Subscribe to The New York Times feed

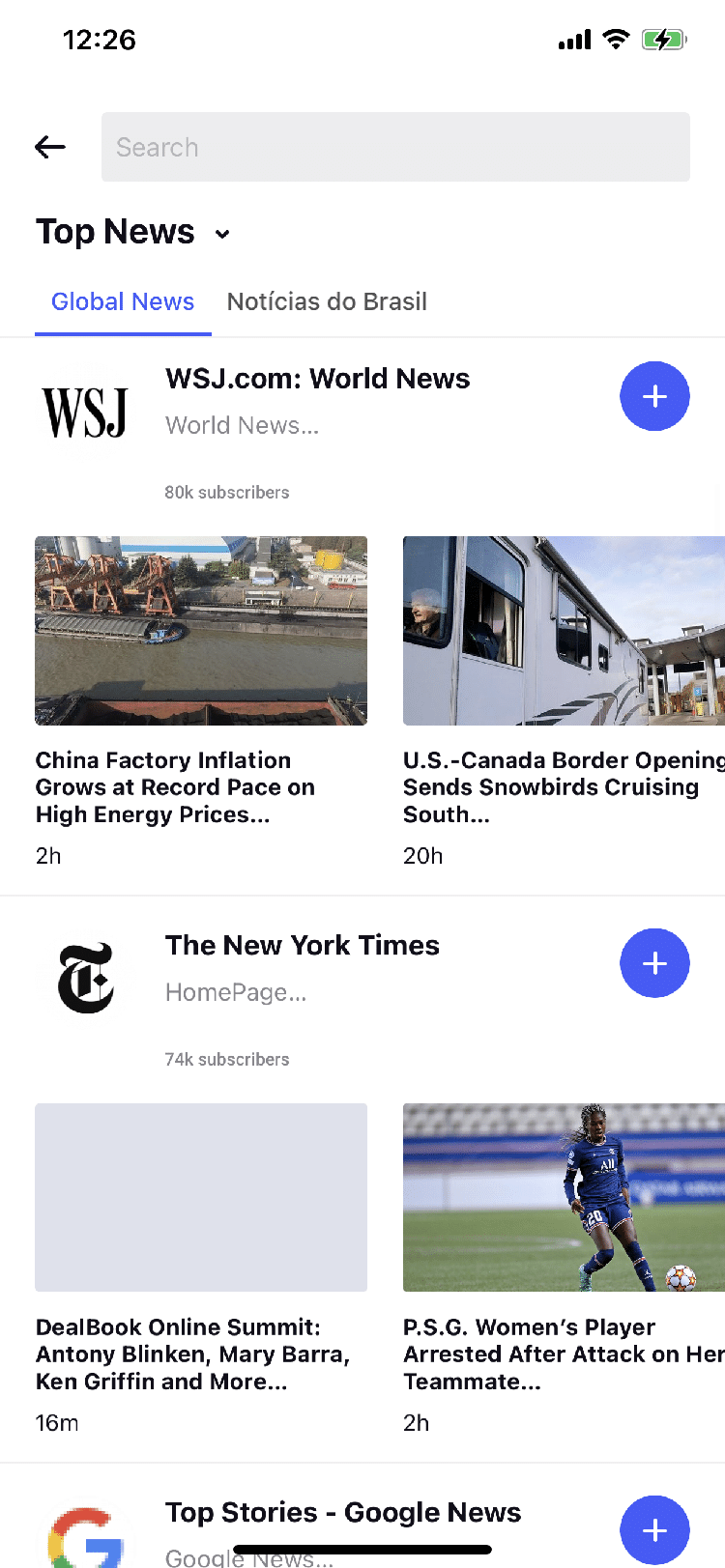[x=654, y=962]
